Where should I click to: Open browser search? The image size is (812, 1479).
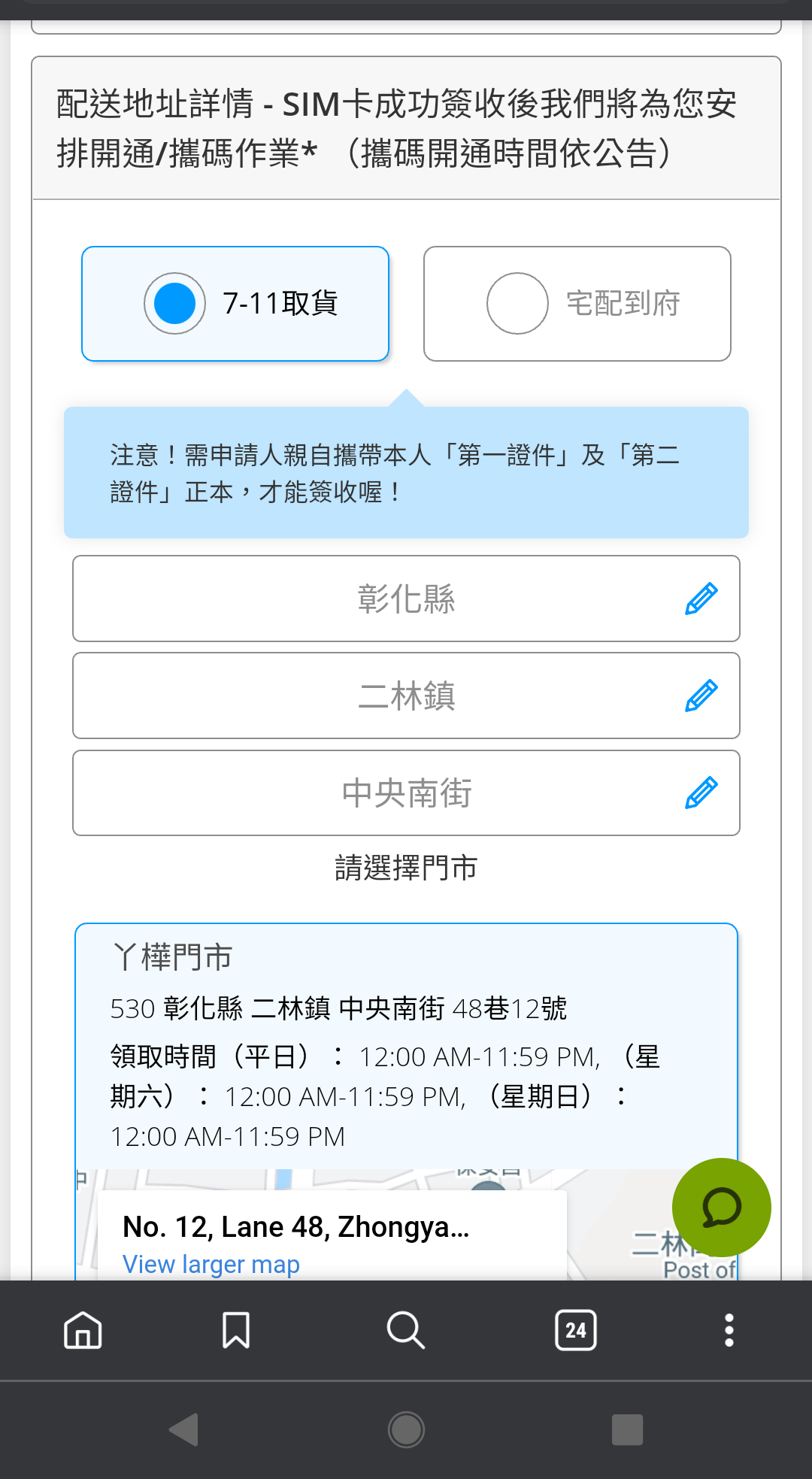(x=406, y=1330)
